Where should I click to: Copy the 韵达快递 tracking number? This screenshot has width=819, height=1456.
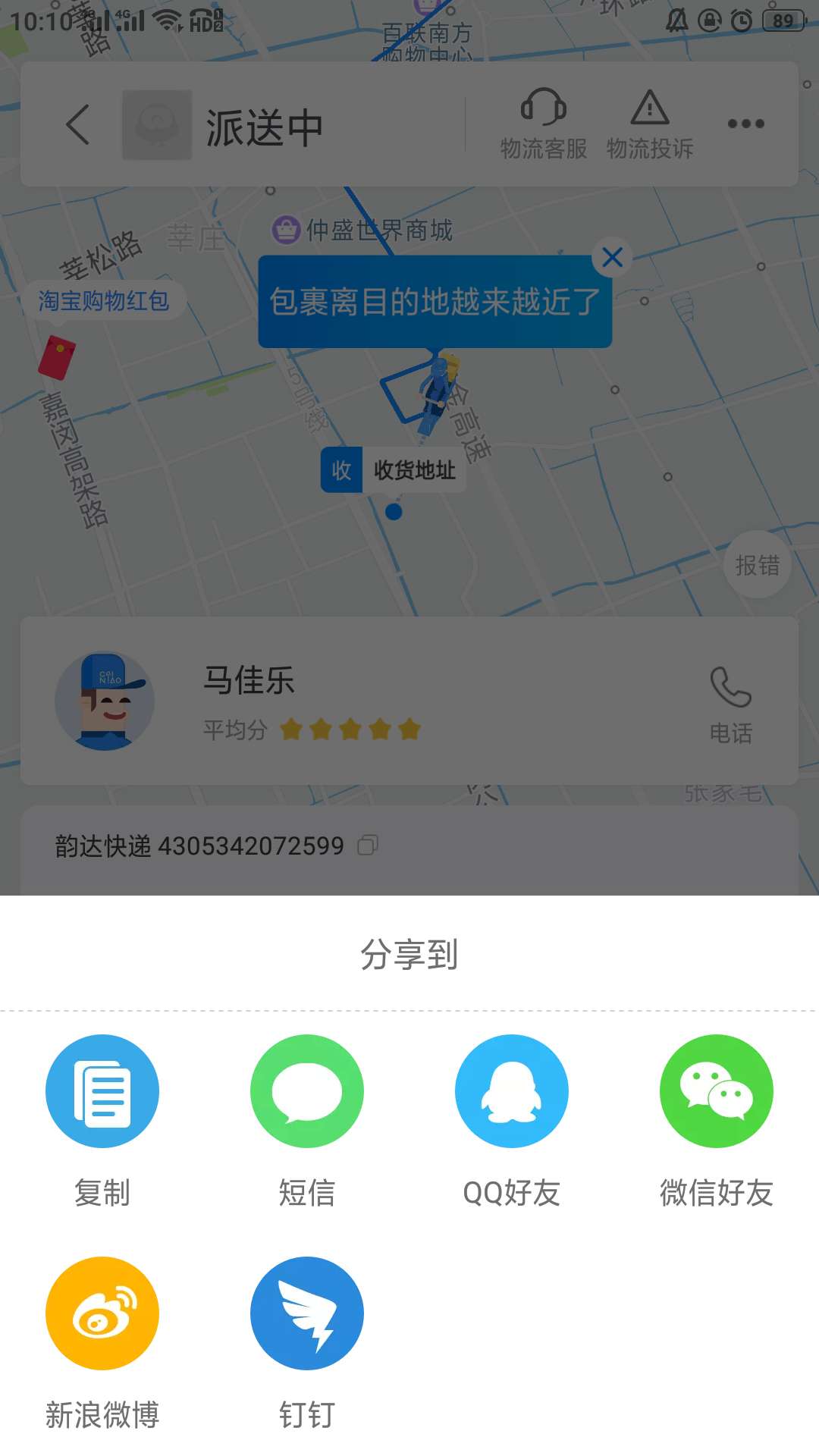(x=368, y=845)
